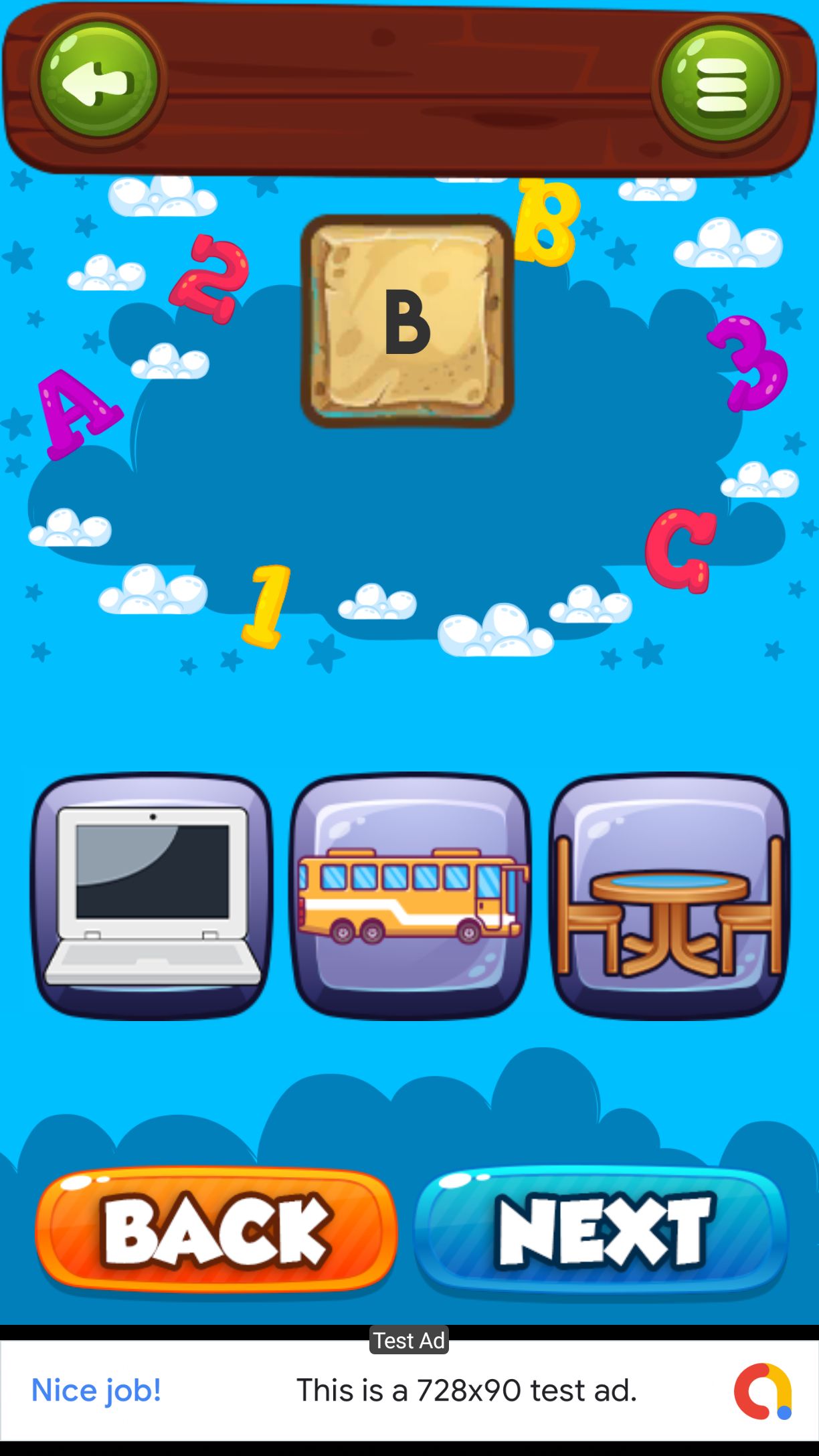Tap the orange BACK button

tap(217, 1231)
